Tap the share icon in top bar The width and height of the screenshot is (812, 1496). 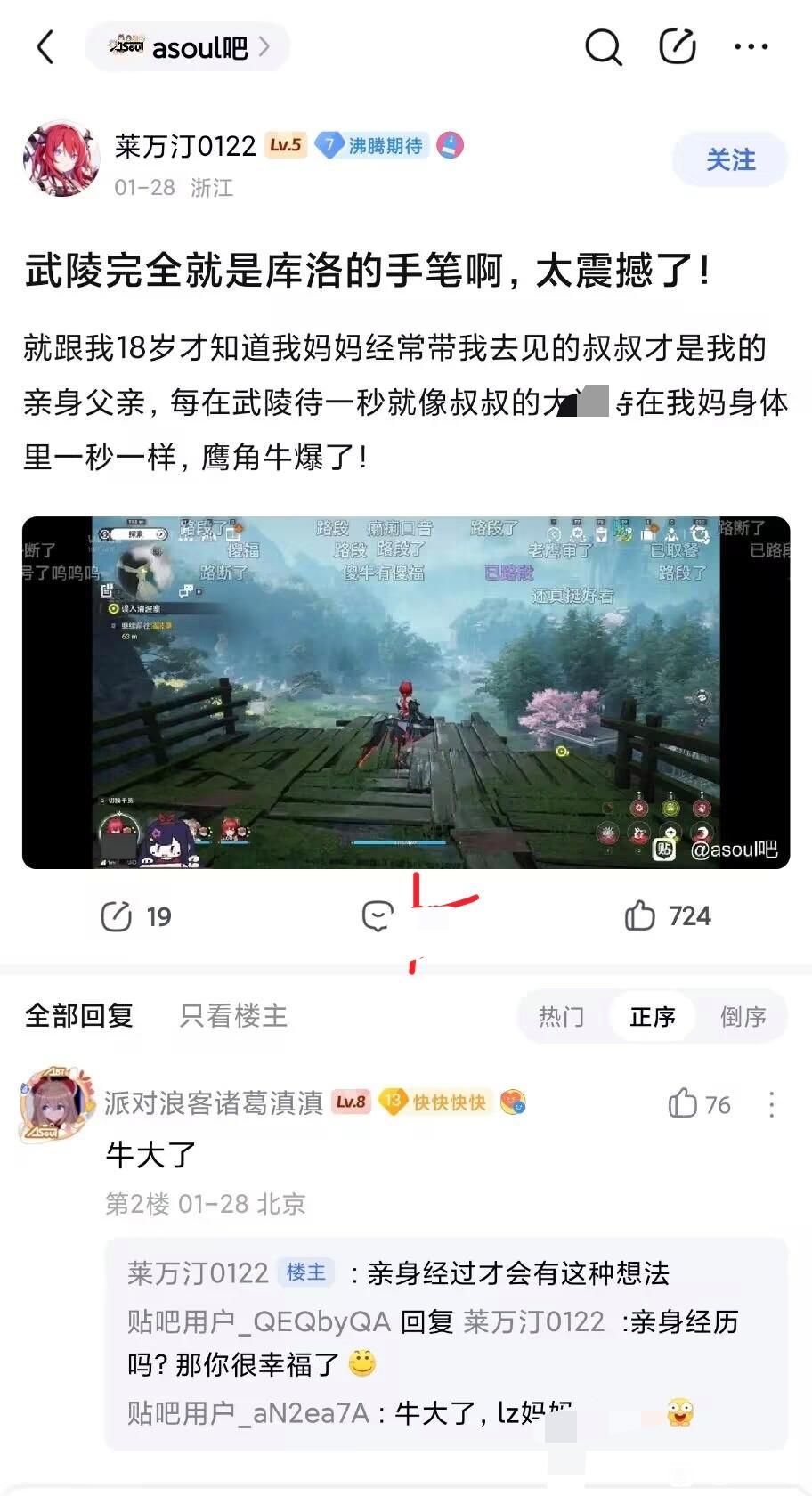pos(677,46)
